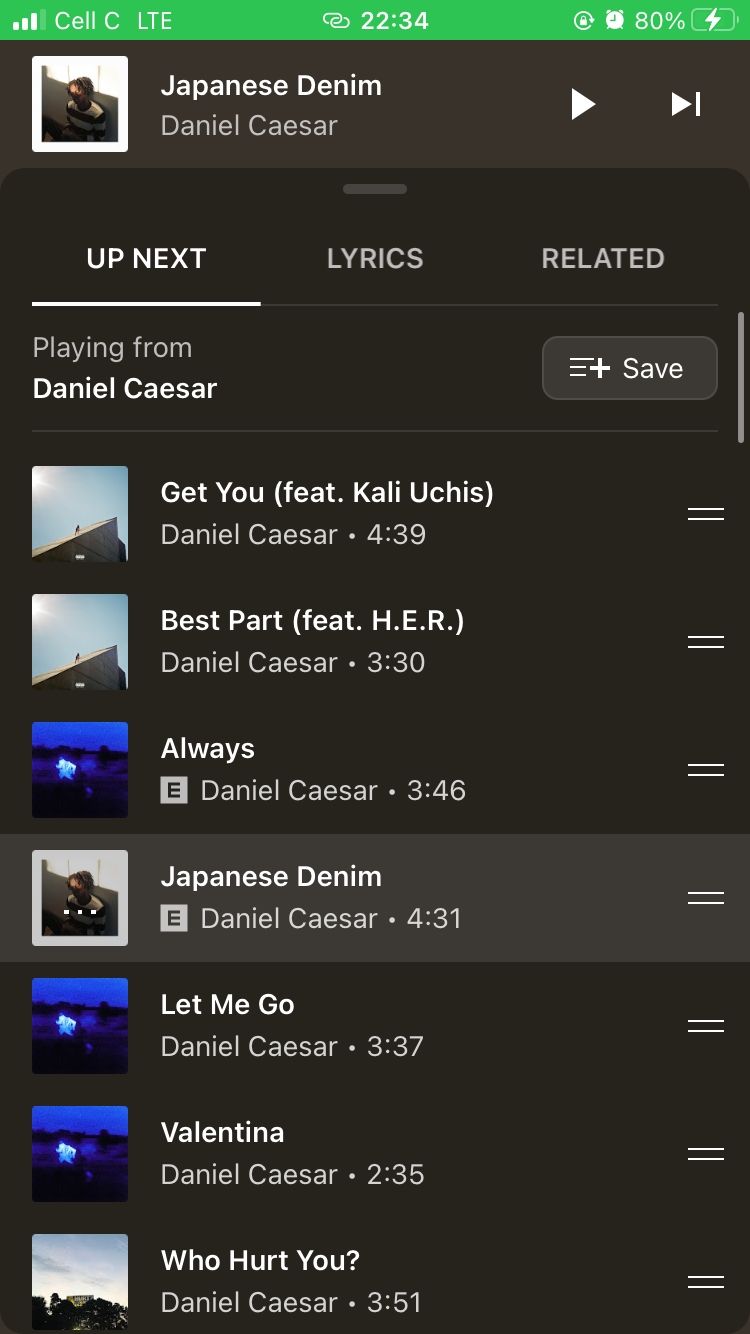The width and height of the screenshot is (750, 1334).
Task: Switch to the Lyrics tab
Action: (375, 258)
